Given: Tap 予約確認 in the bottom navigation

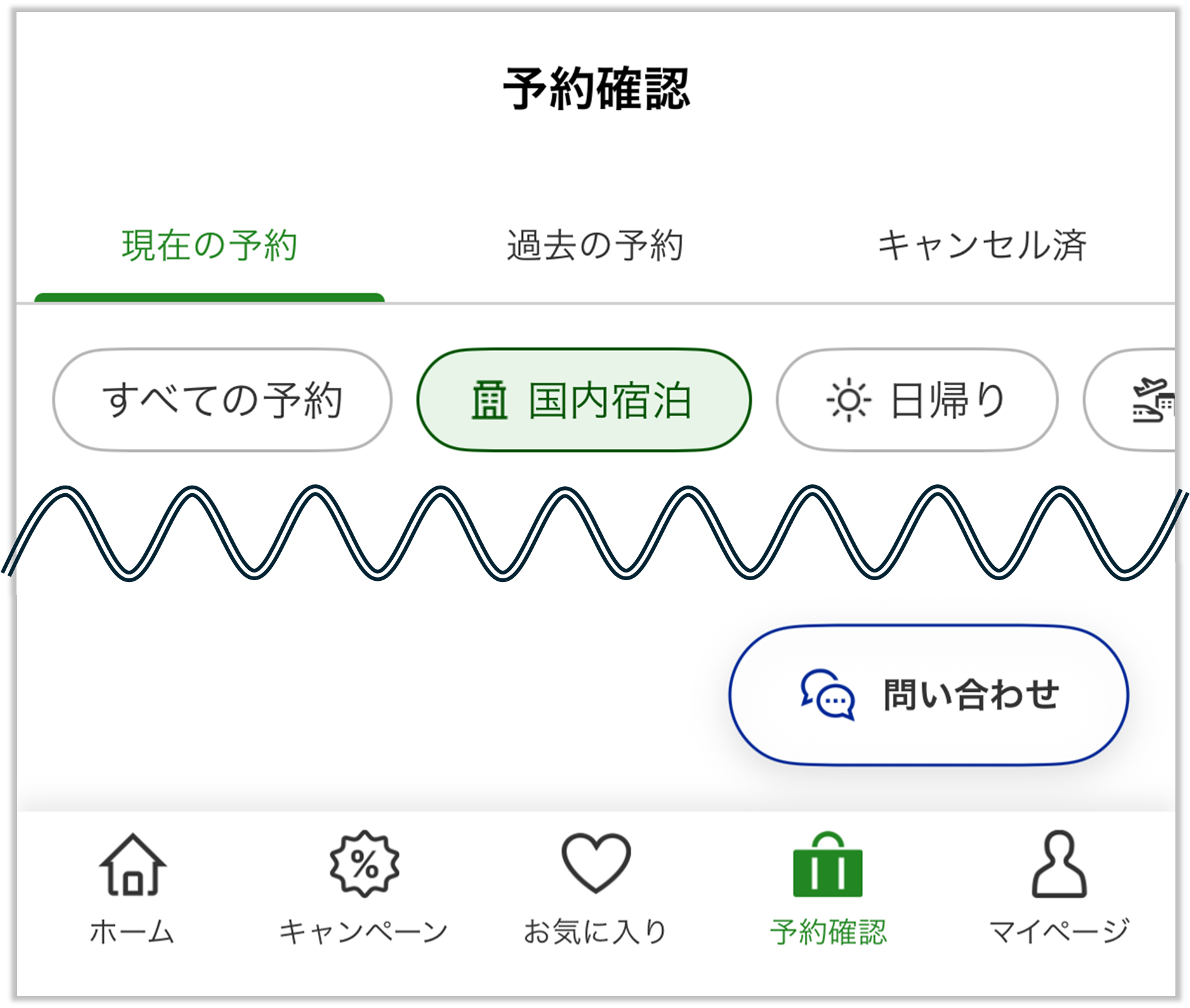Looking at the screenshot, I should pos(828,889).
